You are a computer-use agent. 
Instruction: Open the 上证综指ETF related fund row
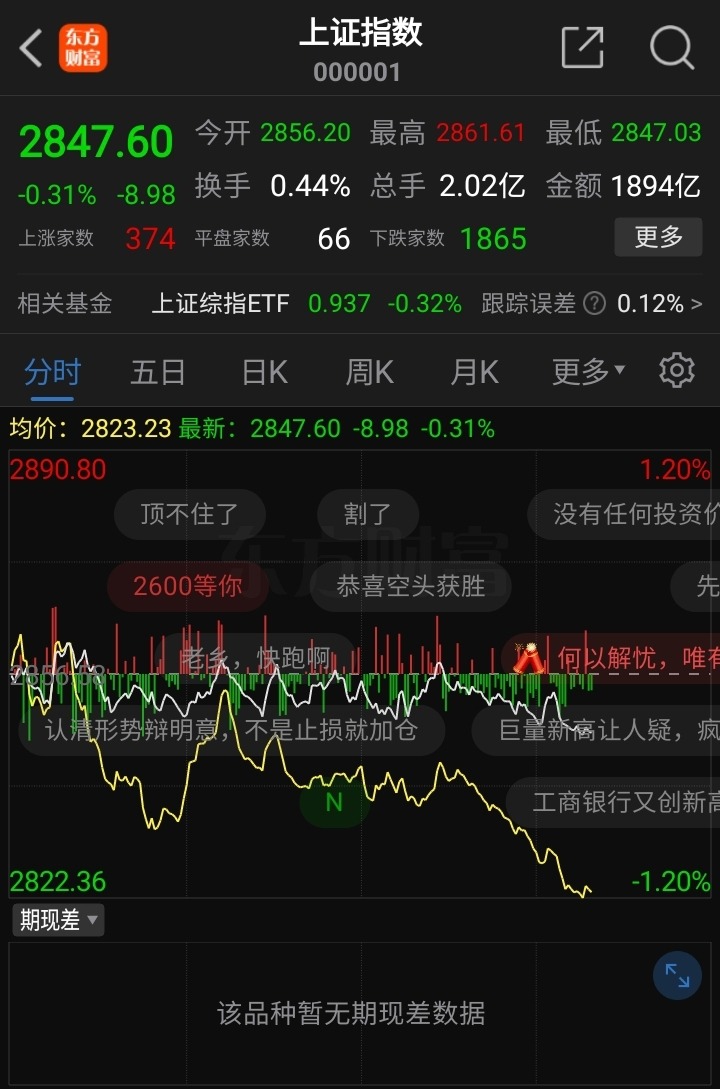click(x=220, y=303)
